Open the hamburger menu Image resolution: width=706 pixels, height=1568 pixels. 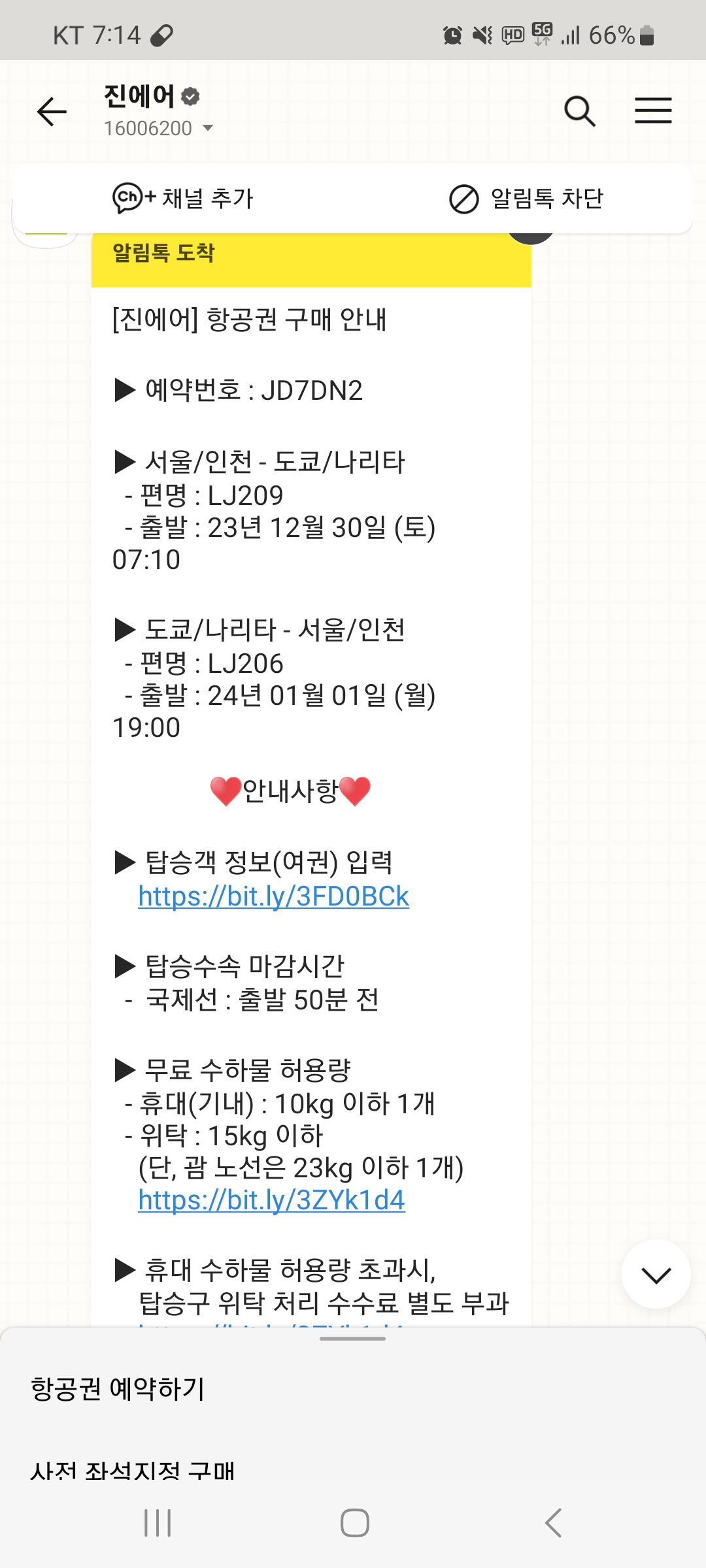click(x=653, y=110)
